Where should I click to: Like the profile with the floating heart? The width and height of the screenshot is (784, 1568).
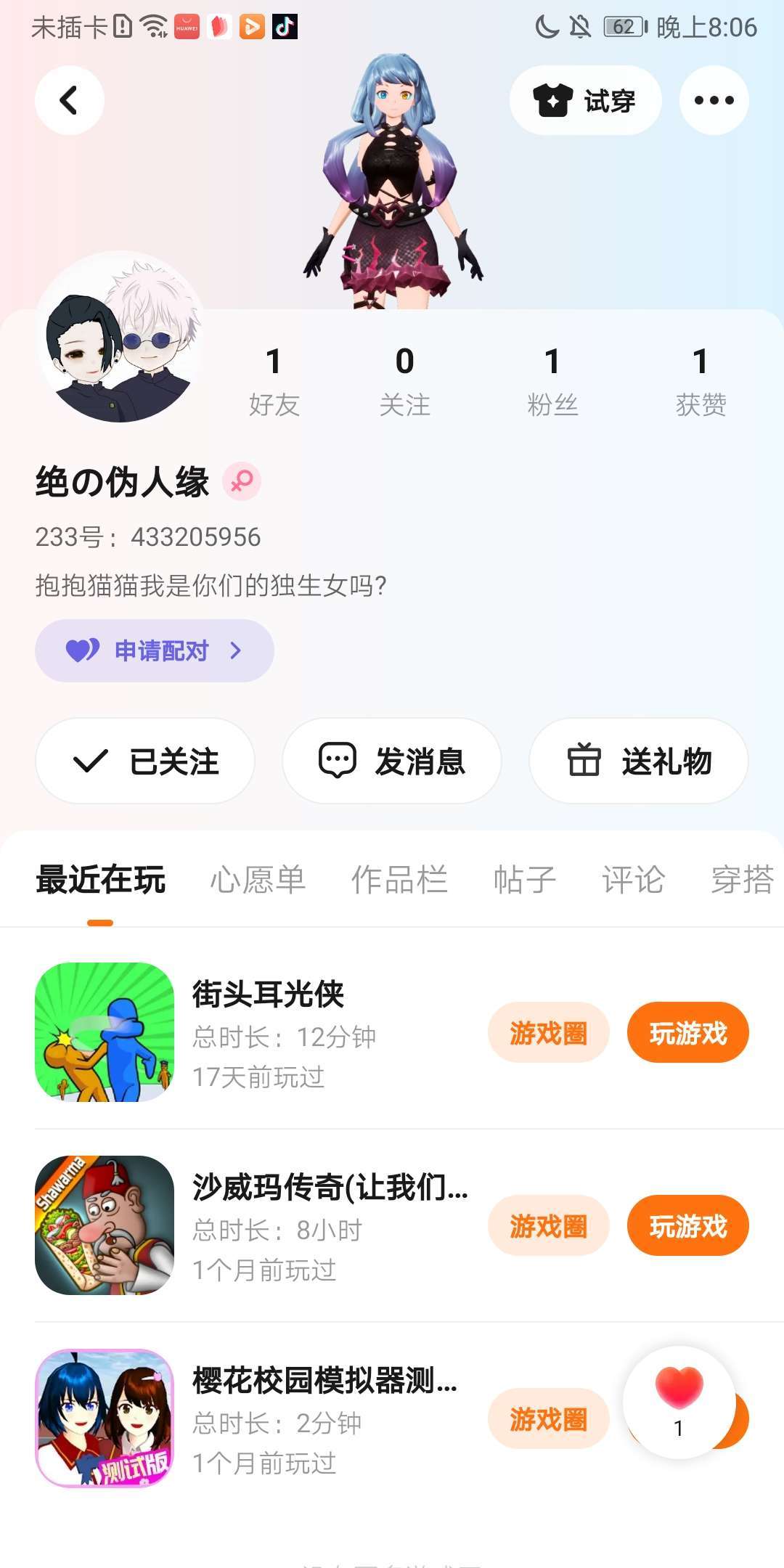coord(679,1401)
